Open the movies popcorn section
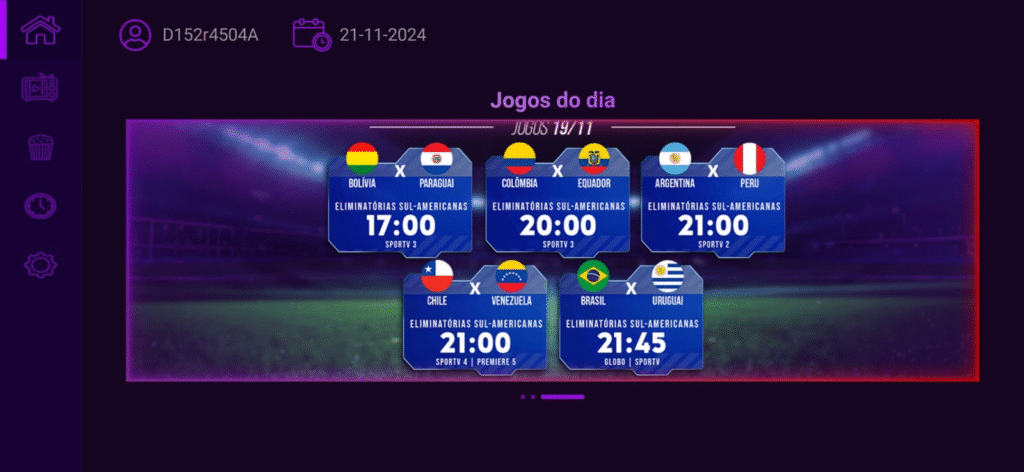The width and height of the screenshot is (1024, 472). pyautogui.click(x=41, y=147)
